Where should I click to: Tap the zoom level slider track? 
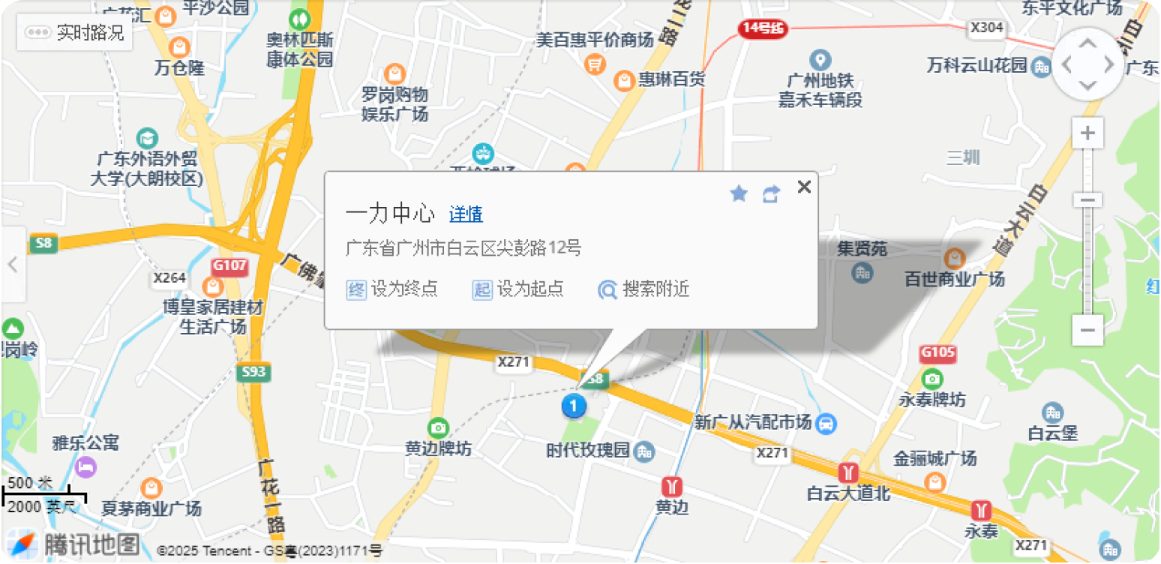pos(1088,260)
